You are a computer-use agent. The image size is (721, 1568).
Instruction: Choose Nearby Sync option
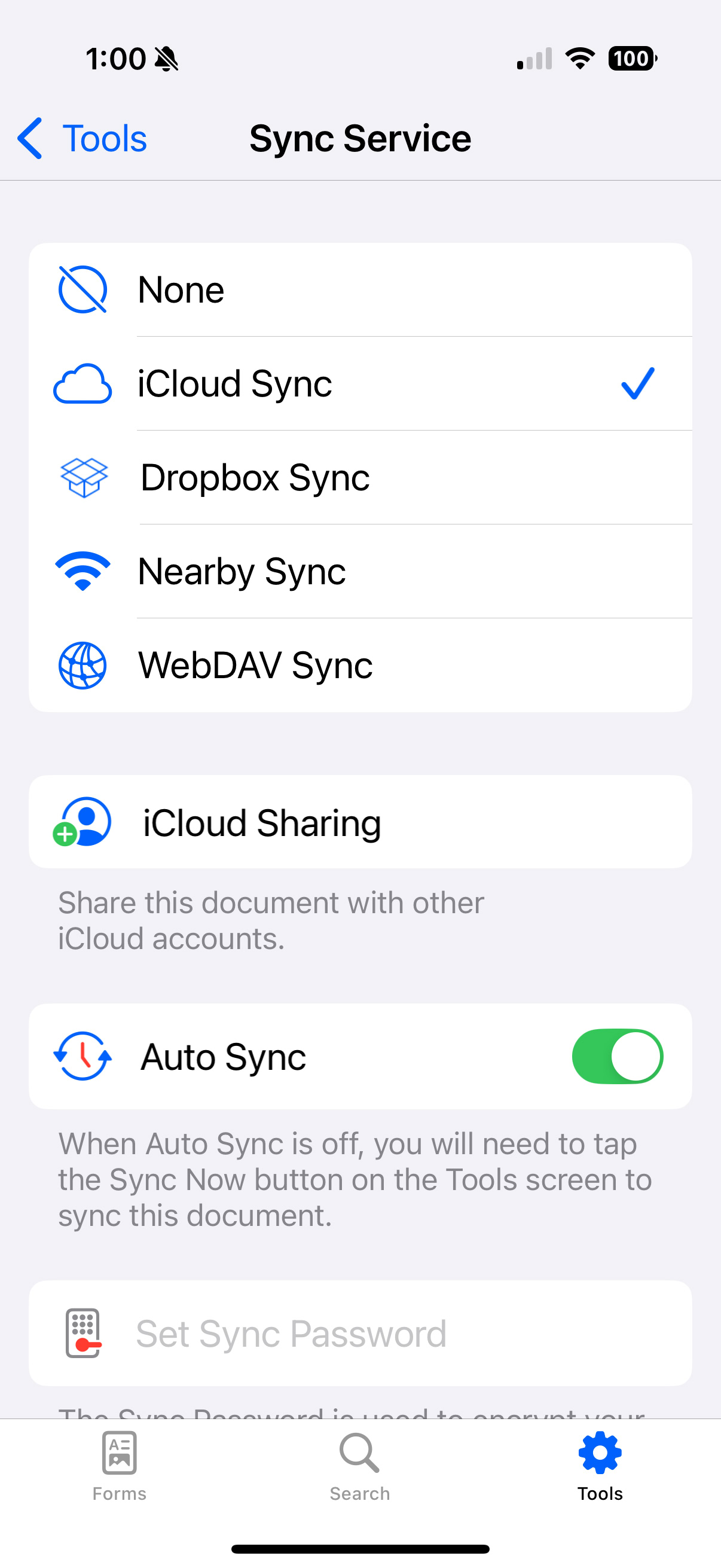click(359, 572)
